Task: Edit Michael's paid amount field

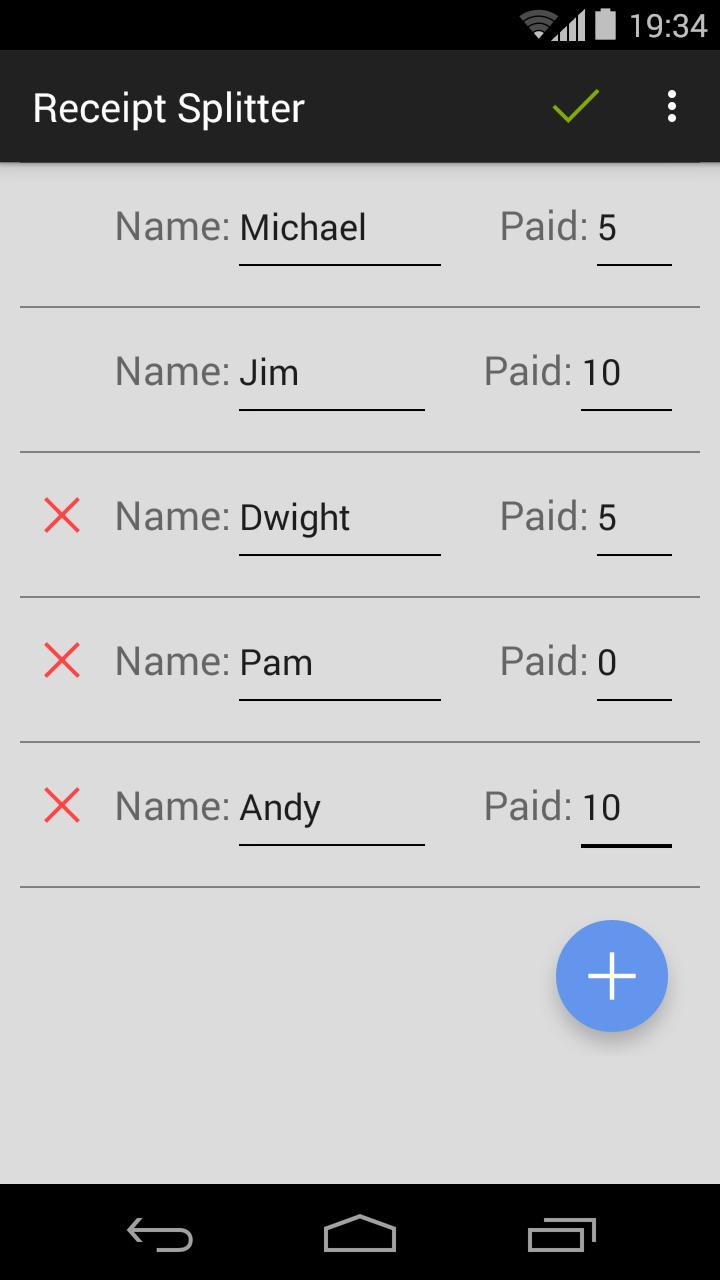Action: (x=633, y=229)
